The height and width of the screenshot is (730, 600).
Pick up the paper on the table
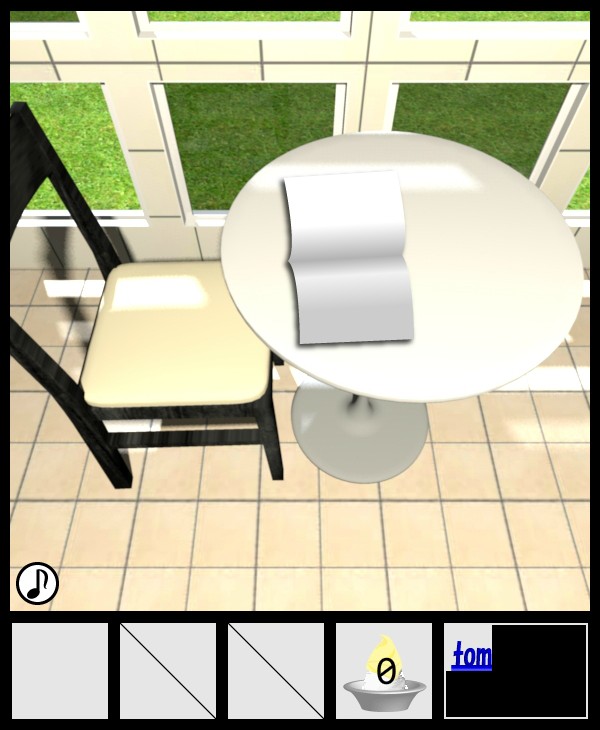(x=349, y=258)
